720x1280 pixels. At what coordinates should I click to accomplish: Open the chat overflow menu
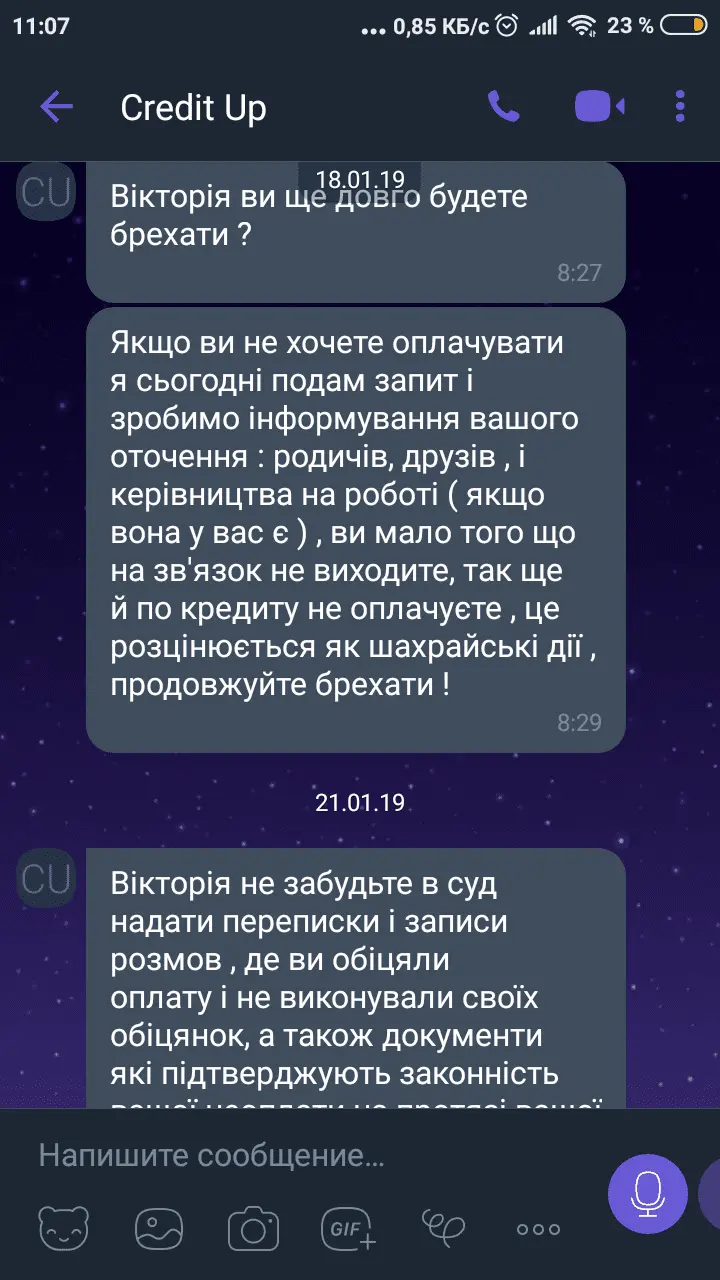pos(680,106)
